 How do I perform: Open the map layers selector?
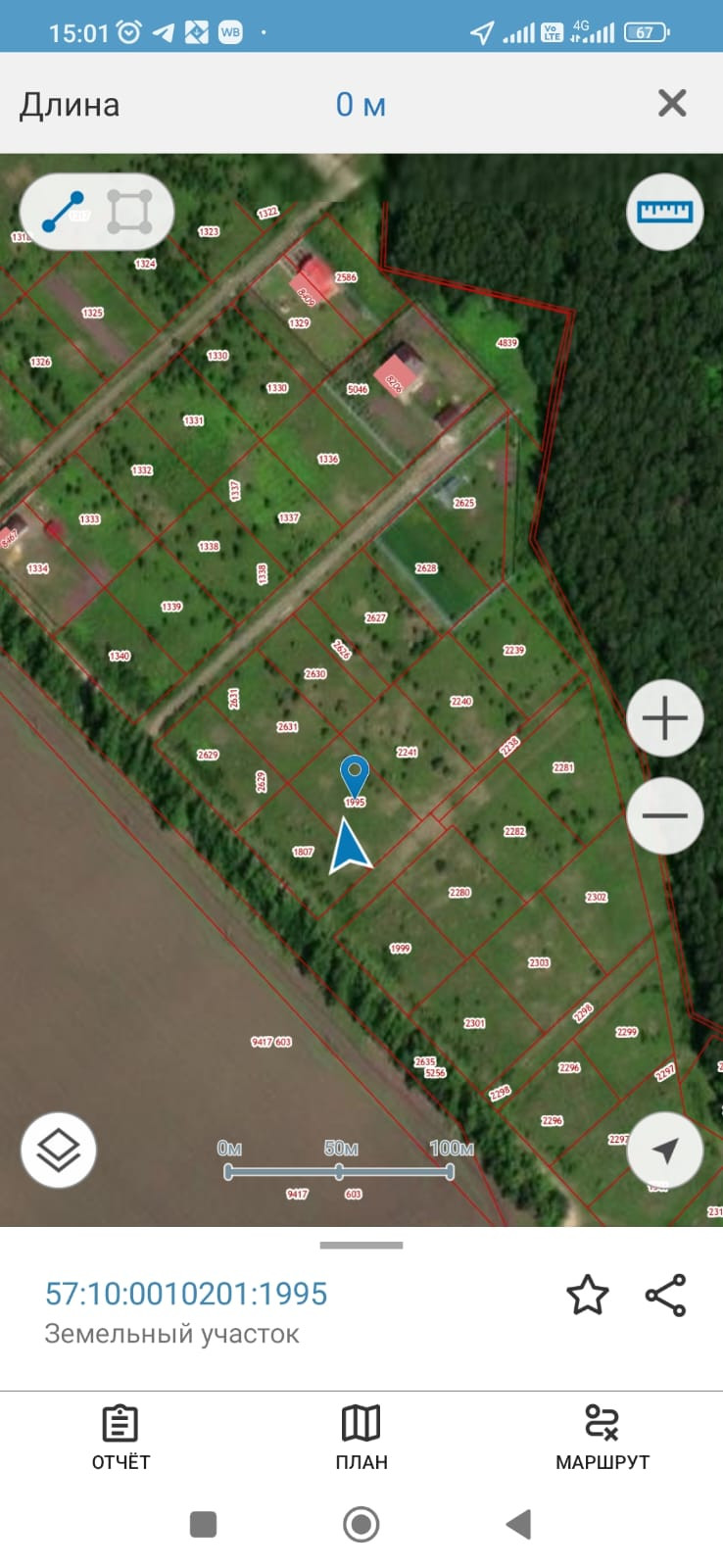pyautogui.click(x=59, y=1150)
